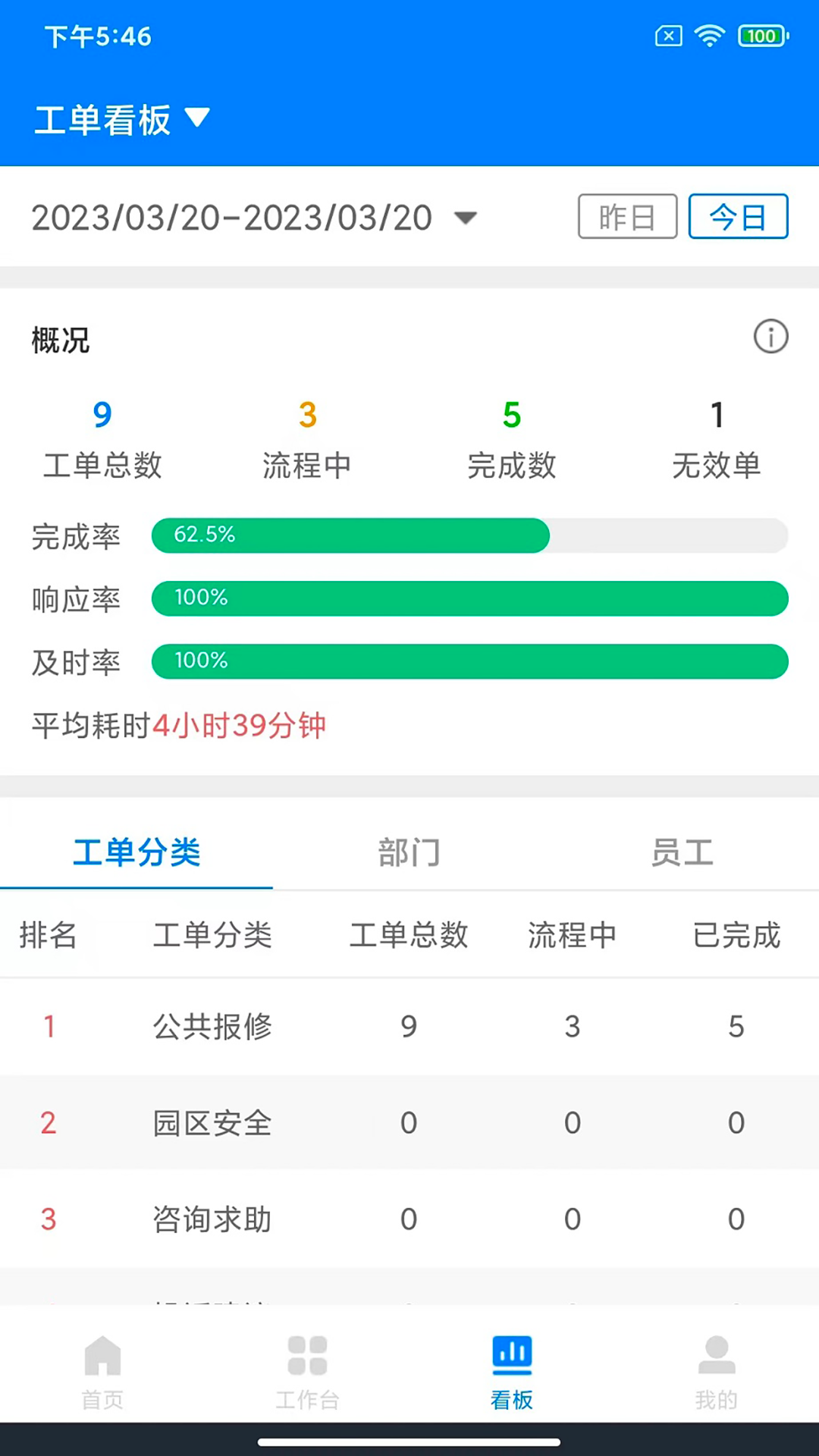This screenshot has height=1456, width=819.
Task: Open the 概况 info tooltip icon
Action: (770, 337)
